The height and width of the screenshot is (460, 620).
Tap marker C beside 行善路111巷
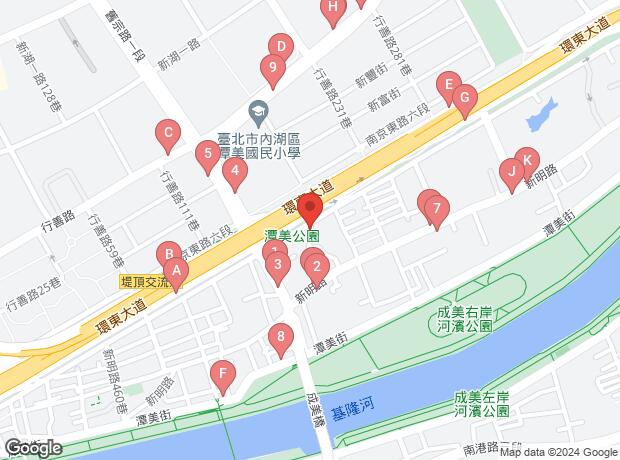(168, 132)
